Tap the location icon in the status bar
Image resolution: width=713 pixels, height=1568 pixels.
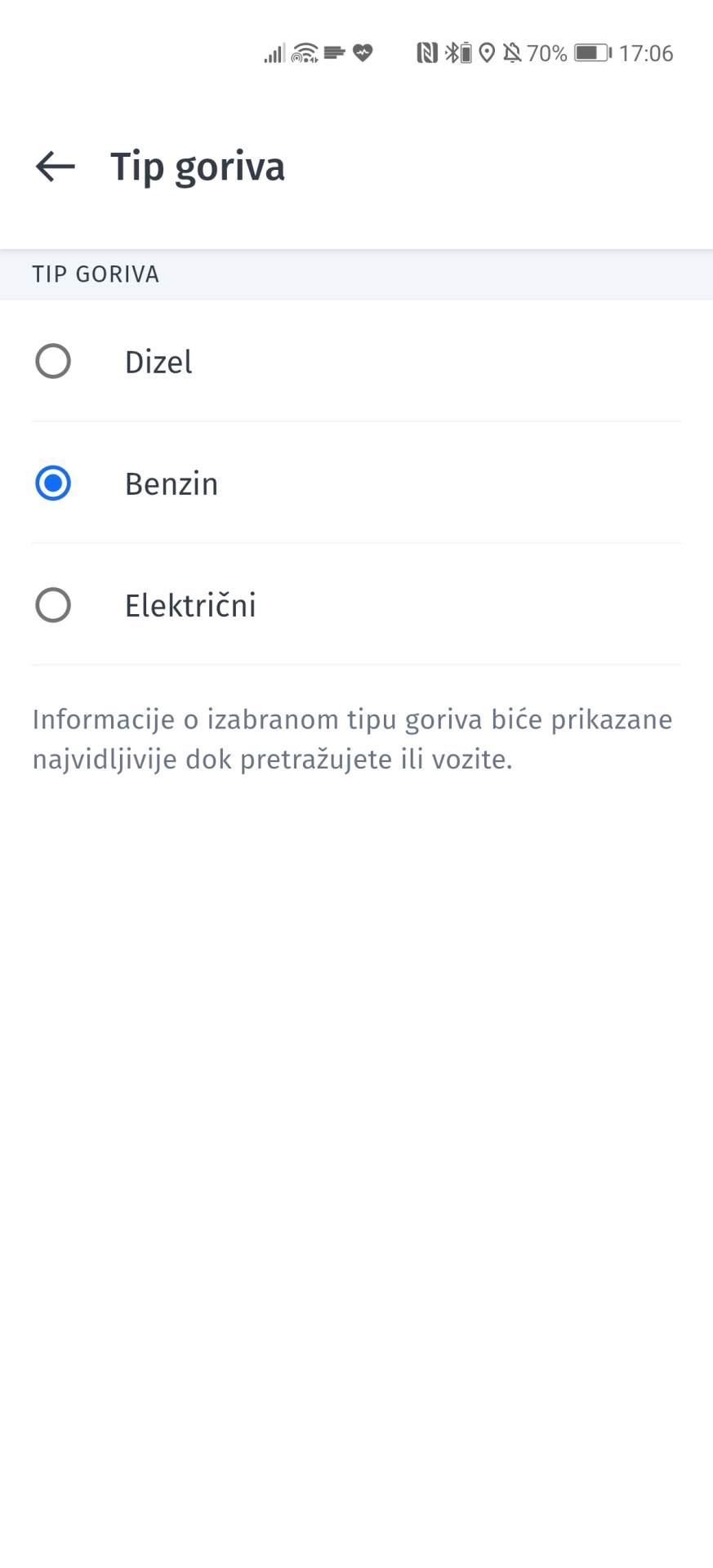click(486, 52)
